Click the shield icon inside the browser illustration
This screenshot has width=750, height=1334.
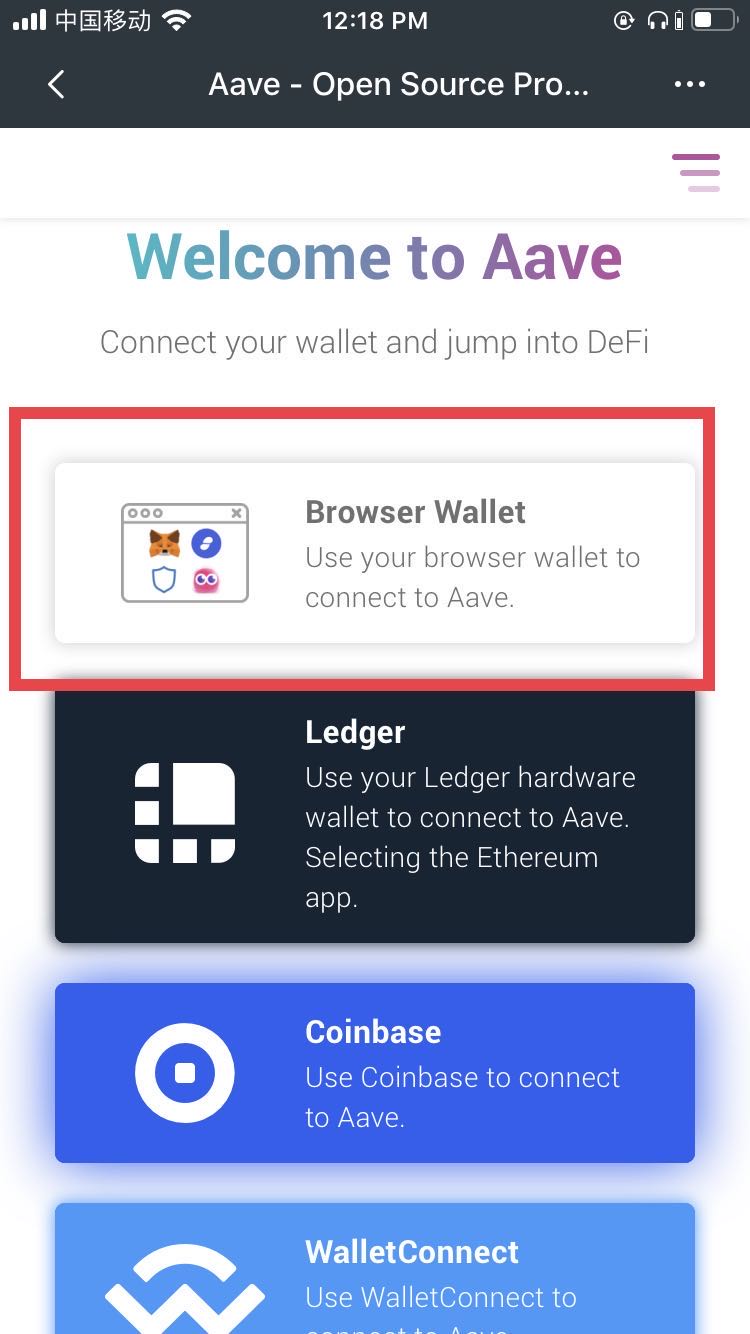164,579
